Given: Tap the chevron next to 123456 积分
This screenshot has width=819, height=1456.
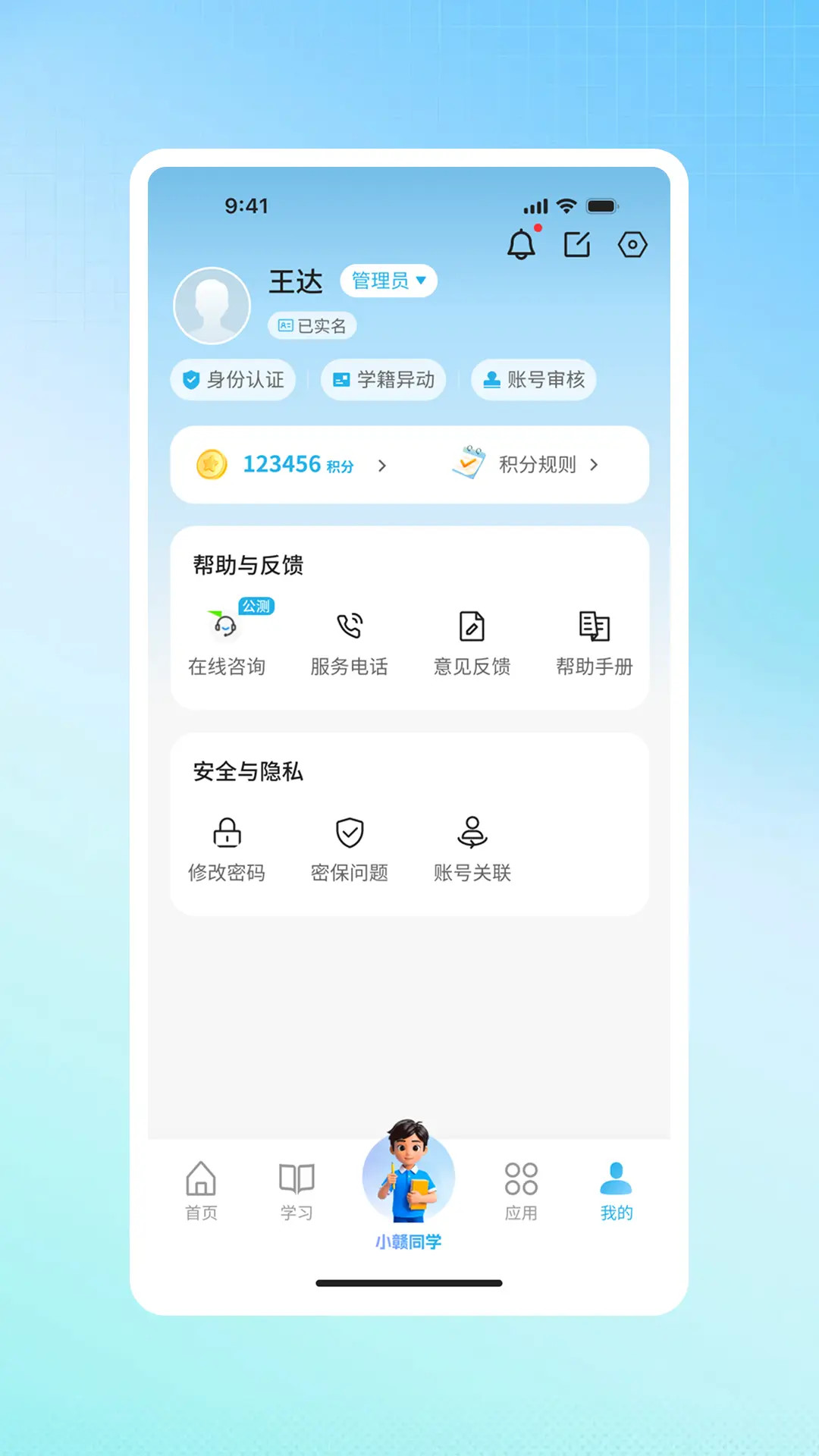Looking at the screenshot, I should pos(383,466).
